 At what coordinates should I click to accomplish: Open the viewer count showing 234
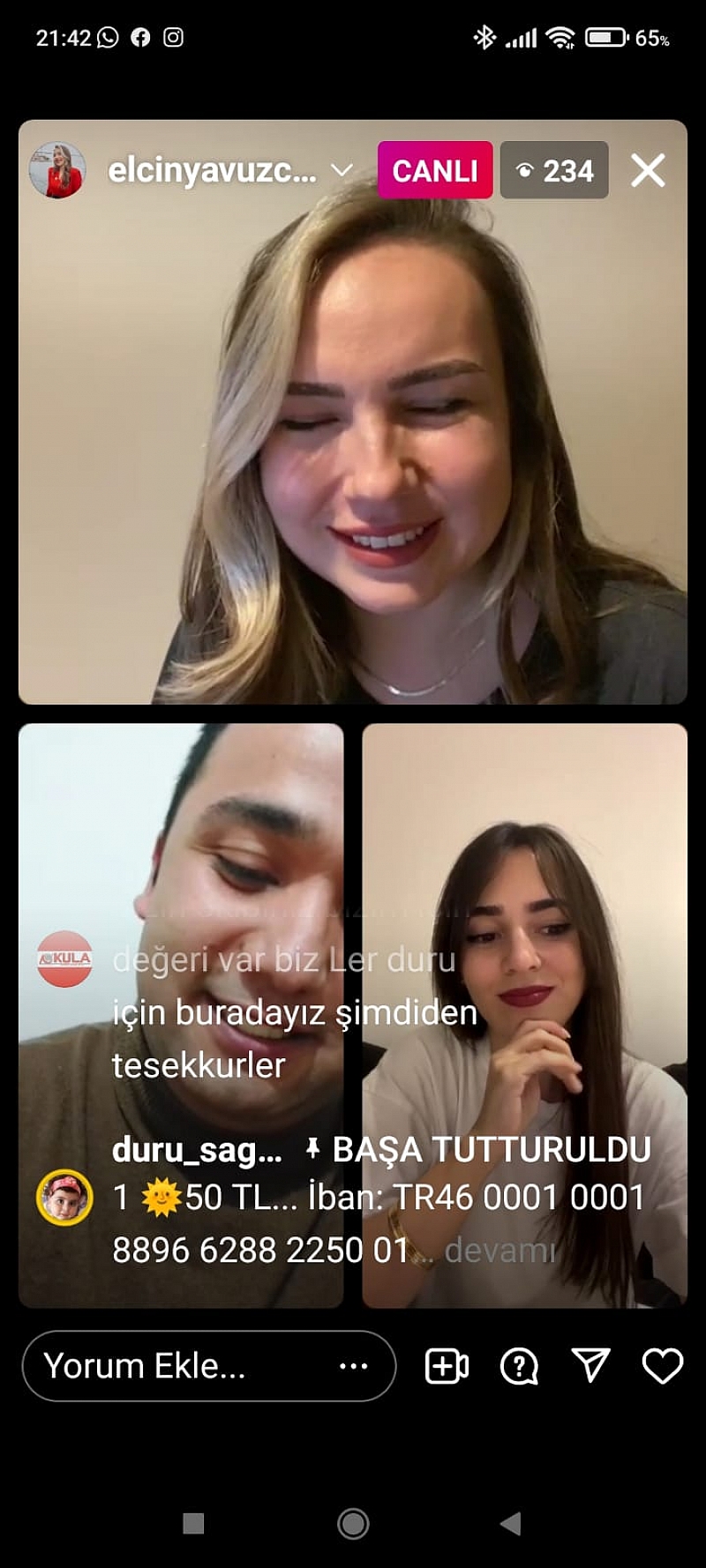pyautogui.click(x=554, y=170)
